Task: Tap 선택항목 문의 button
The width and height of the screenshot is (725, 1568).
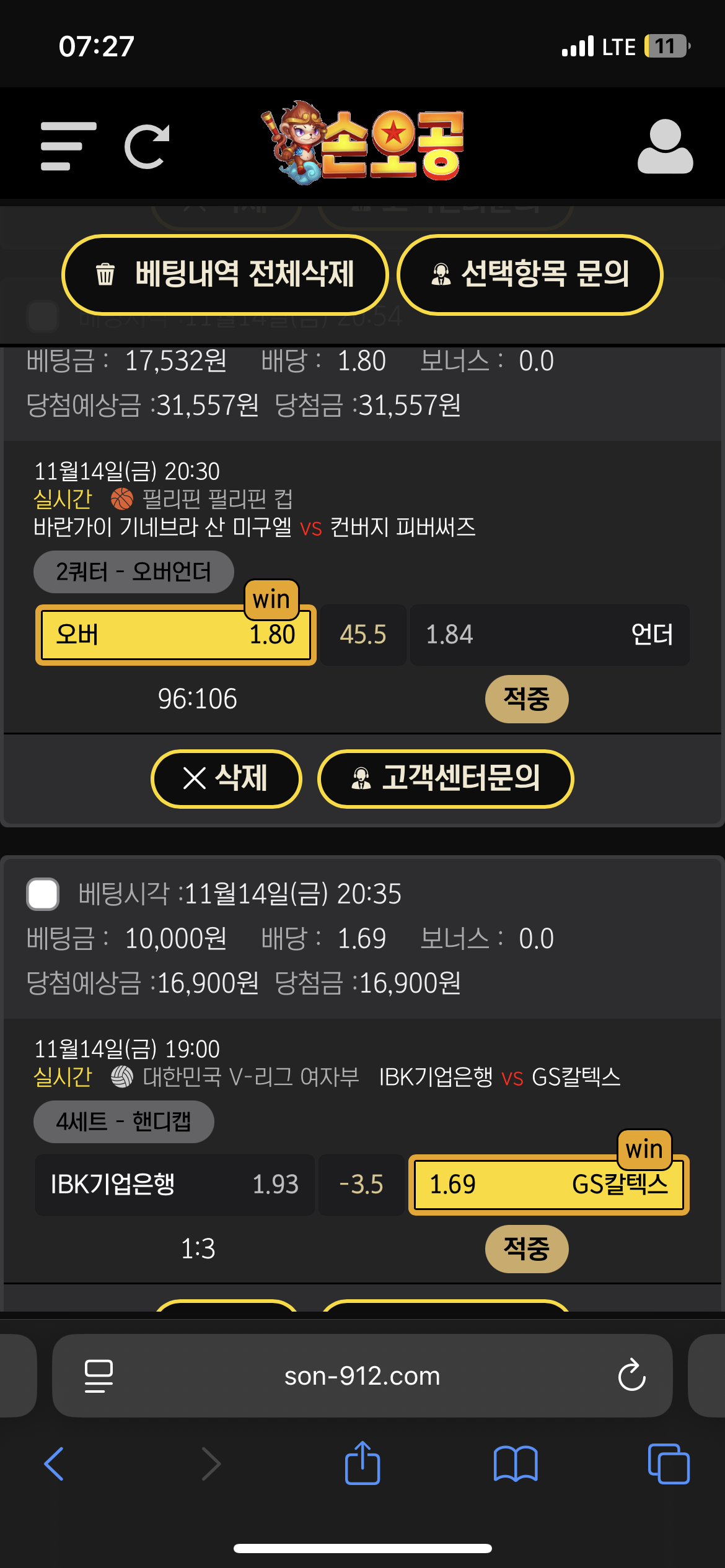Action: [x=530, y=274]
